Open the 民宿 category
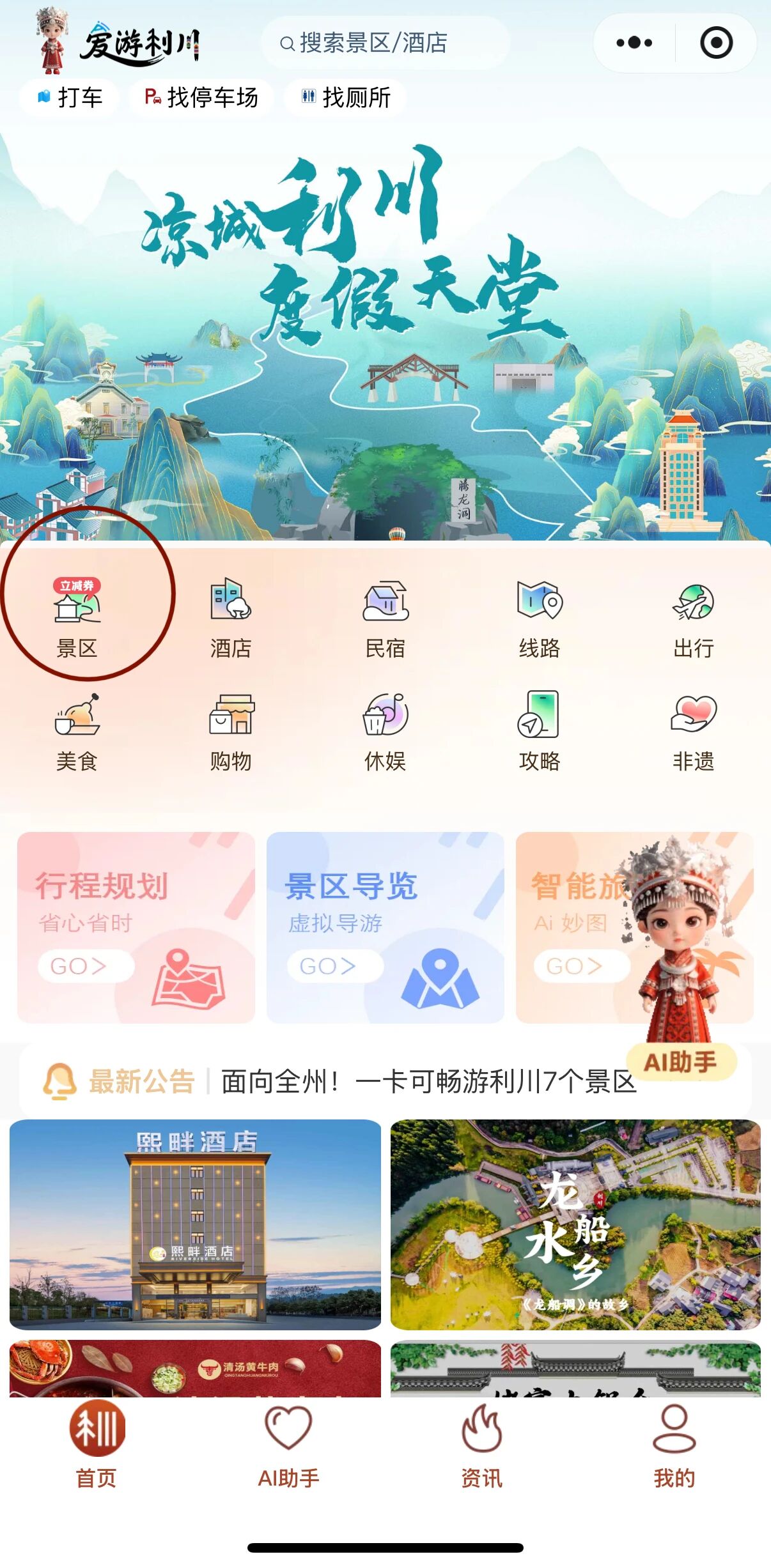This screenshot has width=771, height=1568. [x=385, y=617]
